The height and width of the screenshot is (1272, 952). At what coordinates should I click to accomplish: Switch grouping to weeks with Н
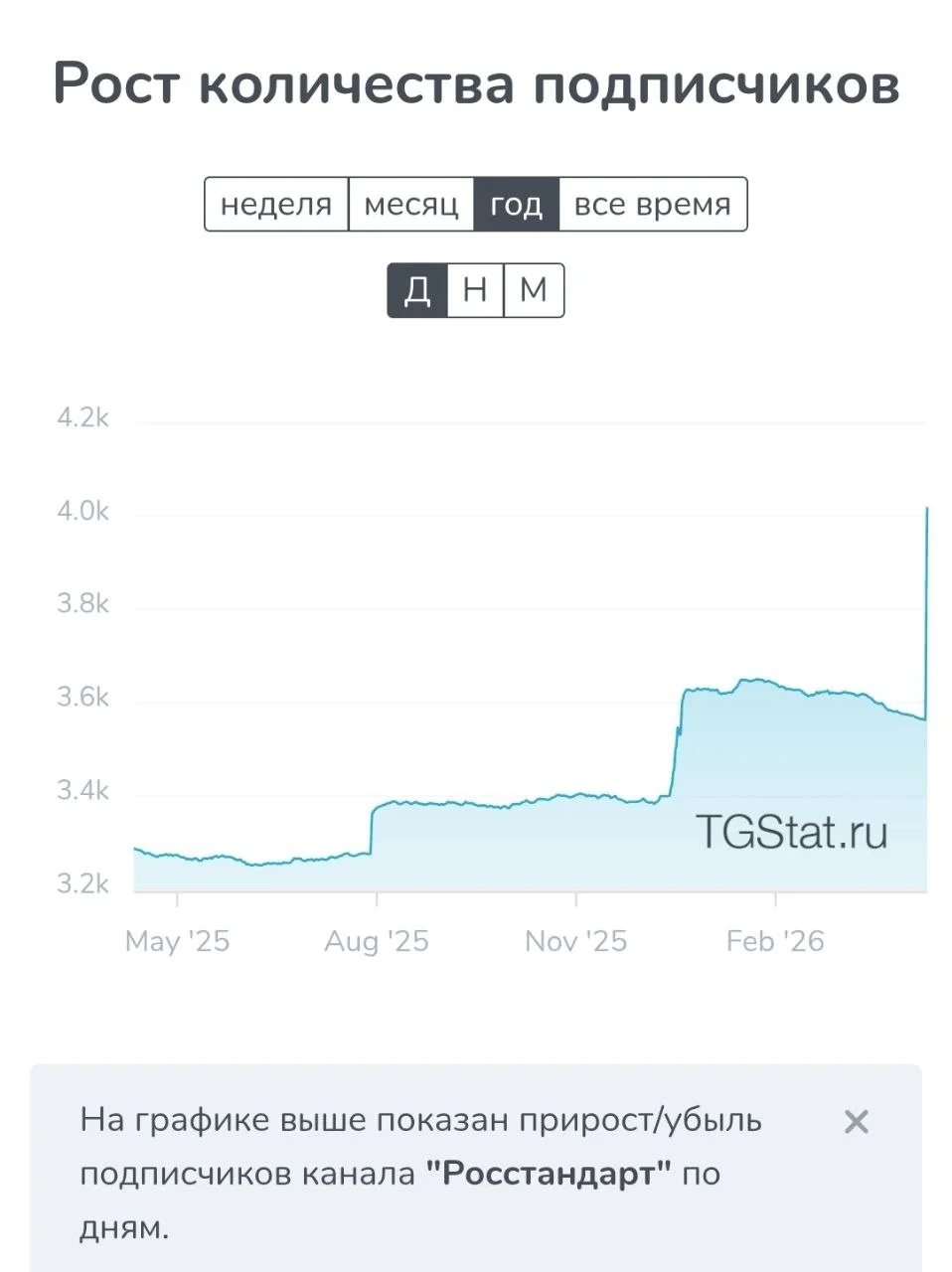click(475, 290)
